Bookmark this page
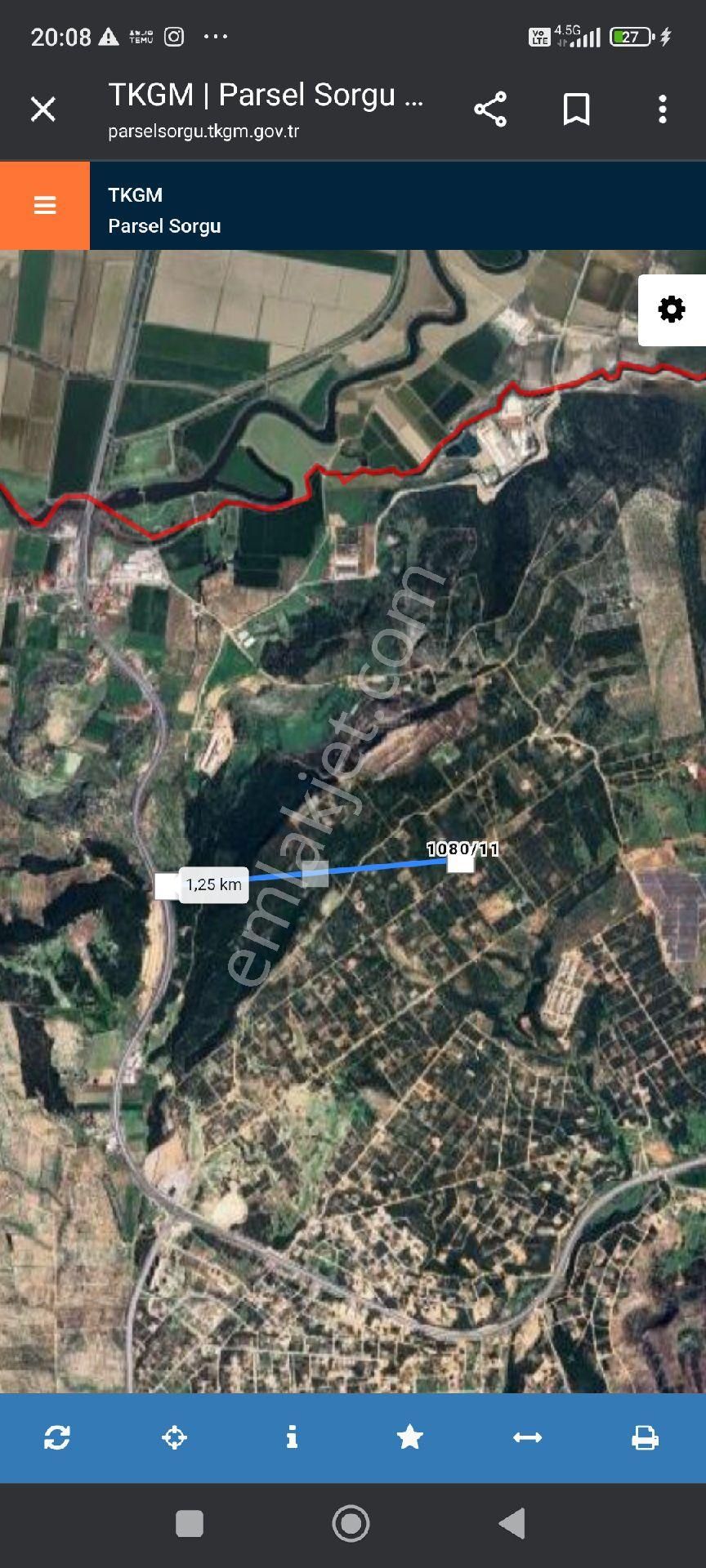This screenshot has height=1568, width=706. click(576, 109)
